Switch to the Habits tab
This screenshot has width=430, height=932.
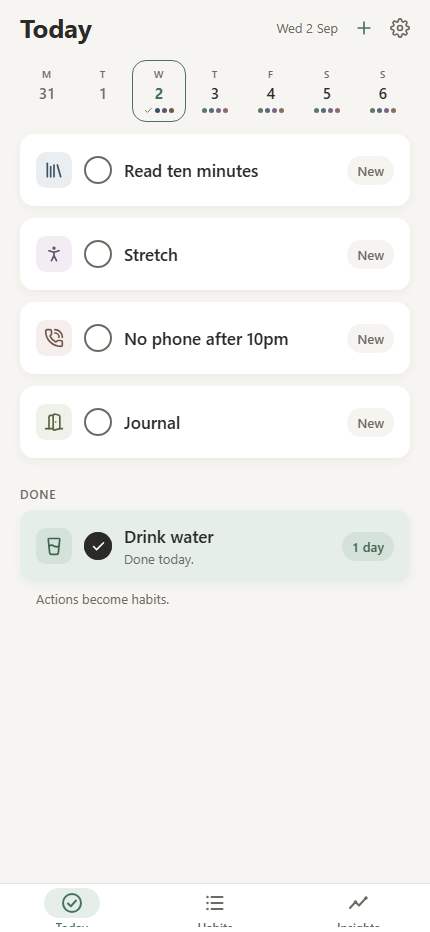click(215, 908)
